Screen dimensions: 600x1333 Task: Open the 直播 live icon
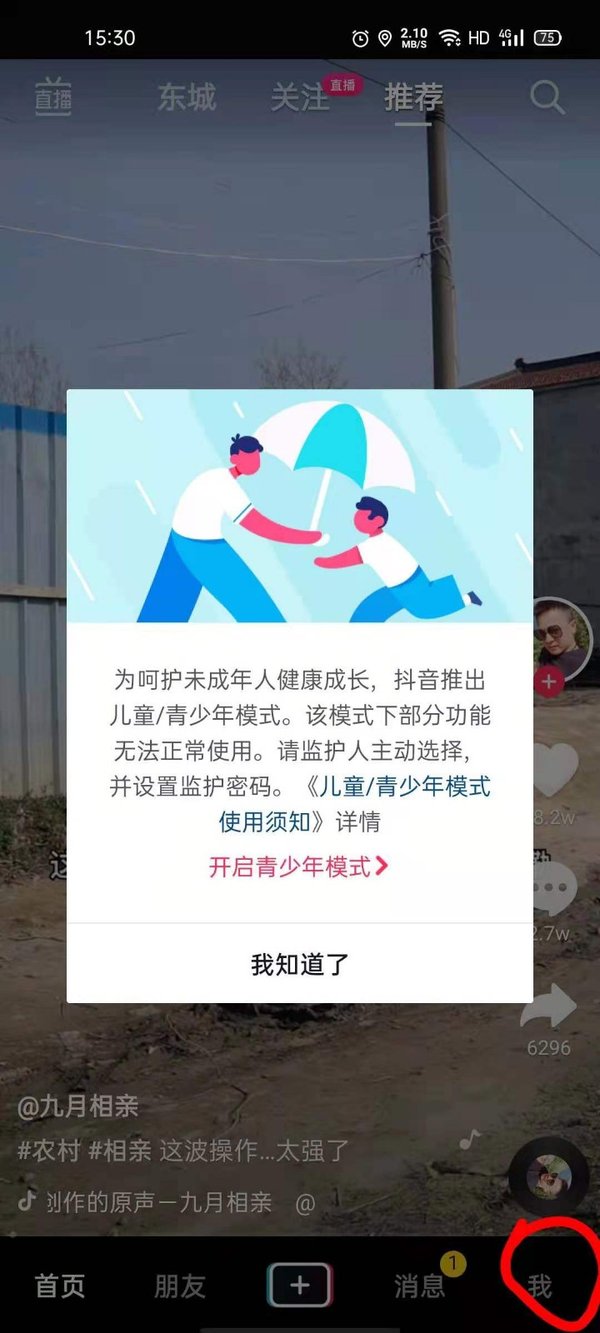coord(53,97)
